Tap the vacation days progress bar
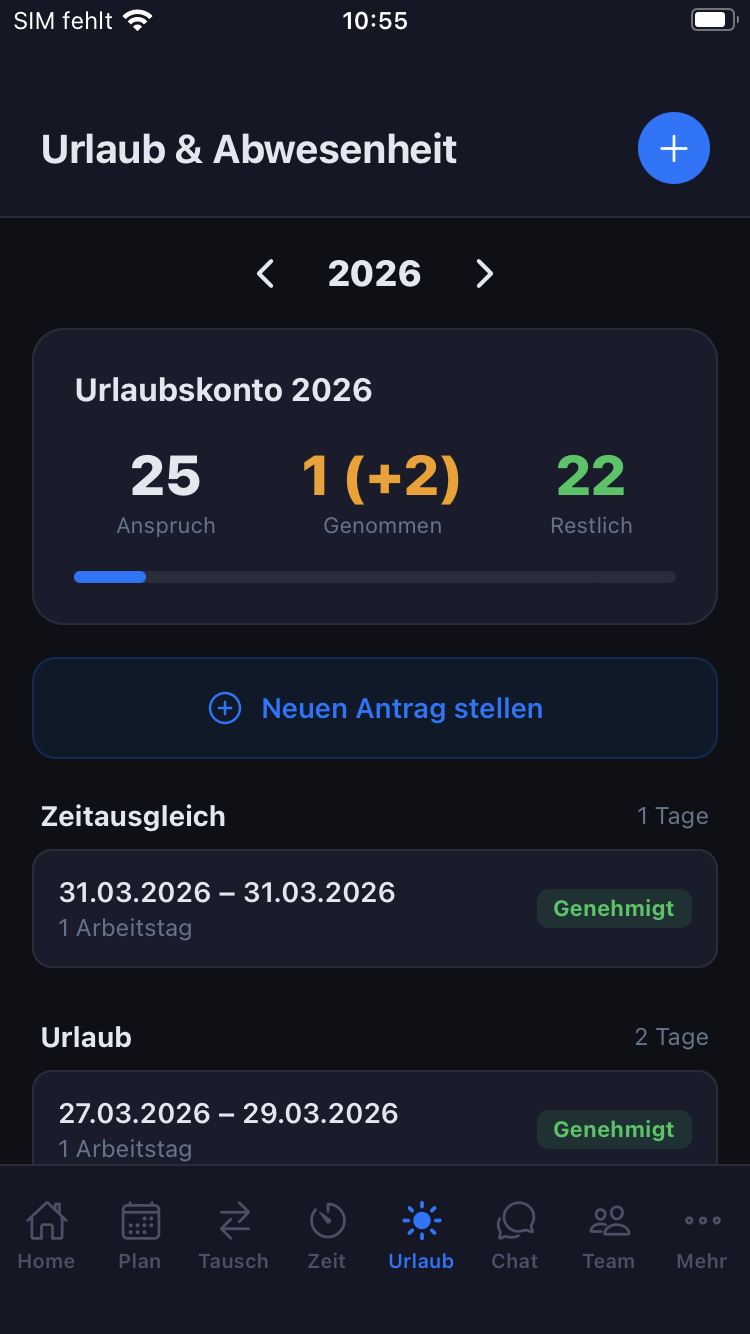 (375, 577)
